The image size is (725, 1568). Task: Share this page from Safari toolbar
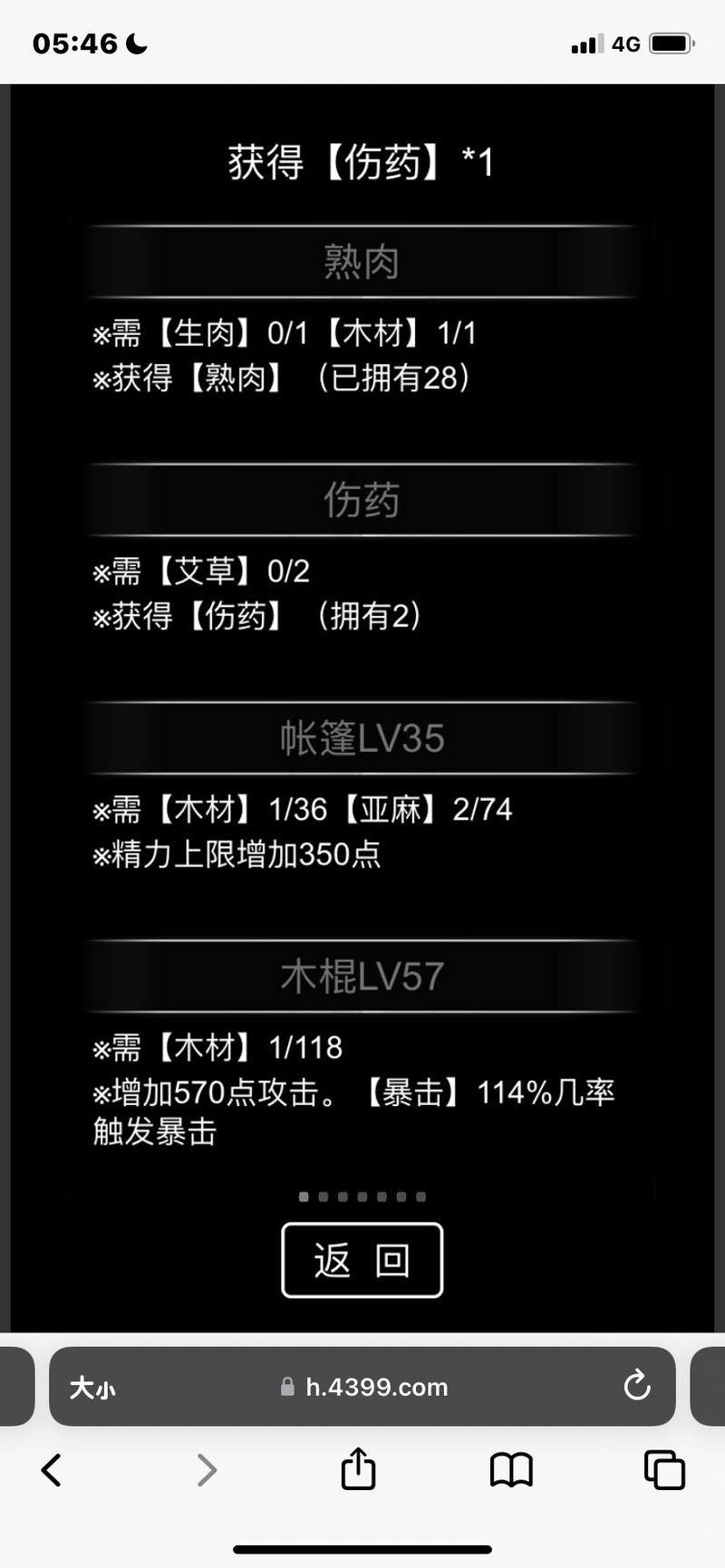pyautogui.click(x=358, y=1468)
